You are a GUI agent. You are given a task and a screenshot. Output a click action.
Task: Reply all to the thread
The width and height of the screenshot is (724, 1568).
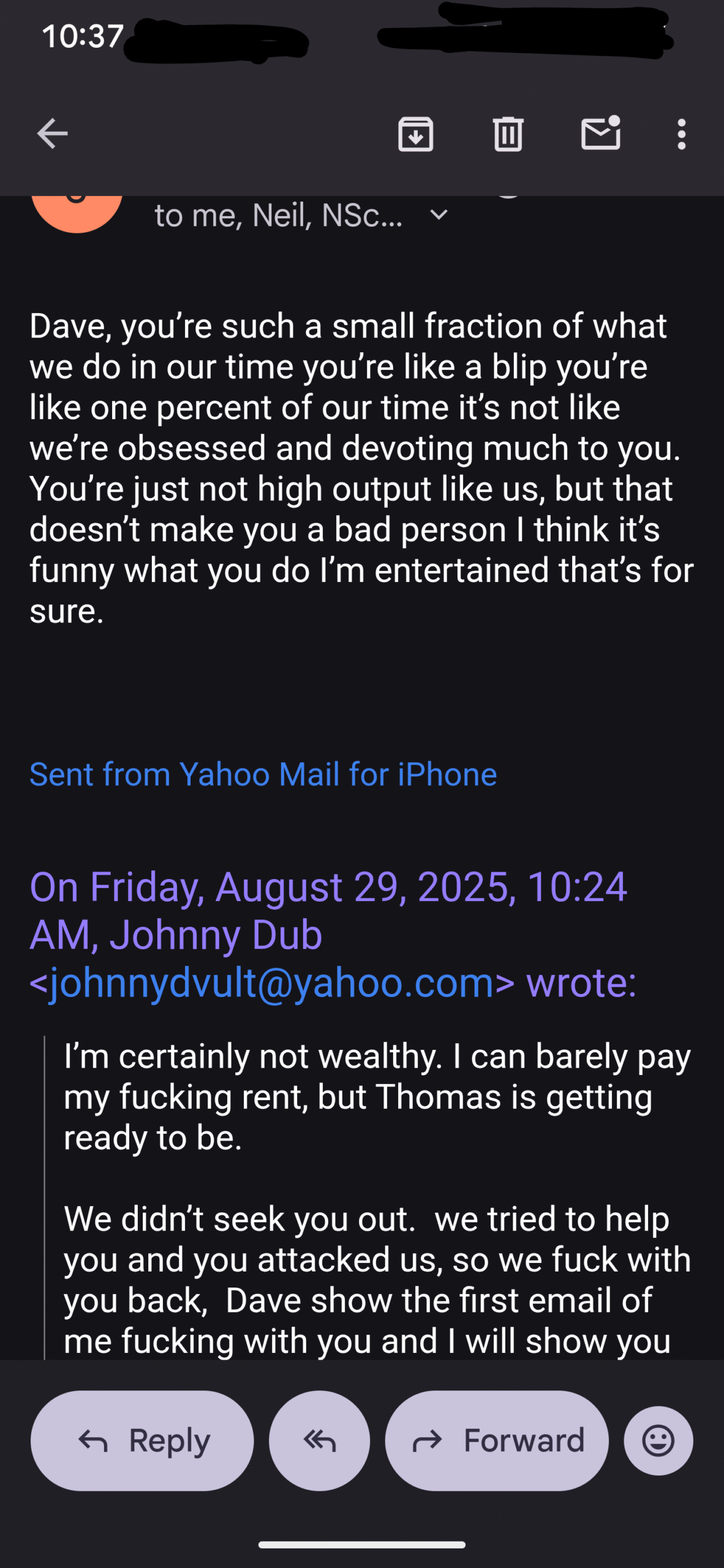point(320,1441)
